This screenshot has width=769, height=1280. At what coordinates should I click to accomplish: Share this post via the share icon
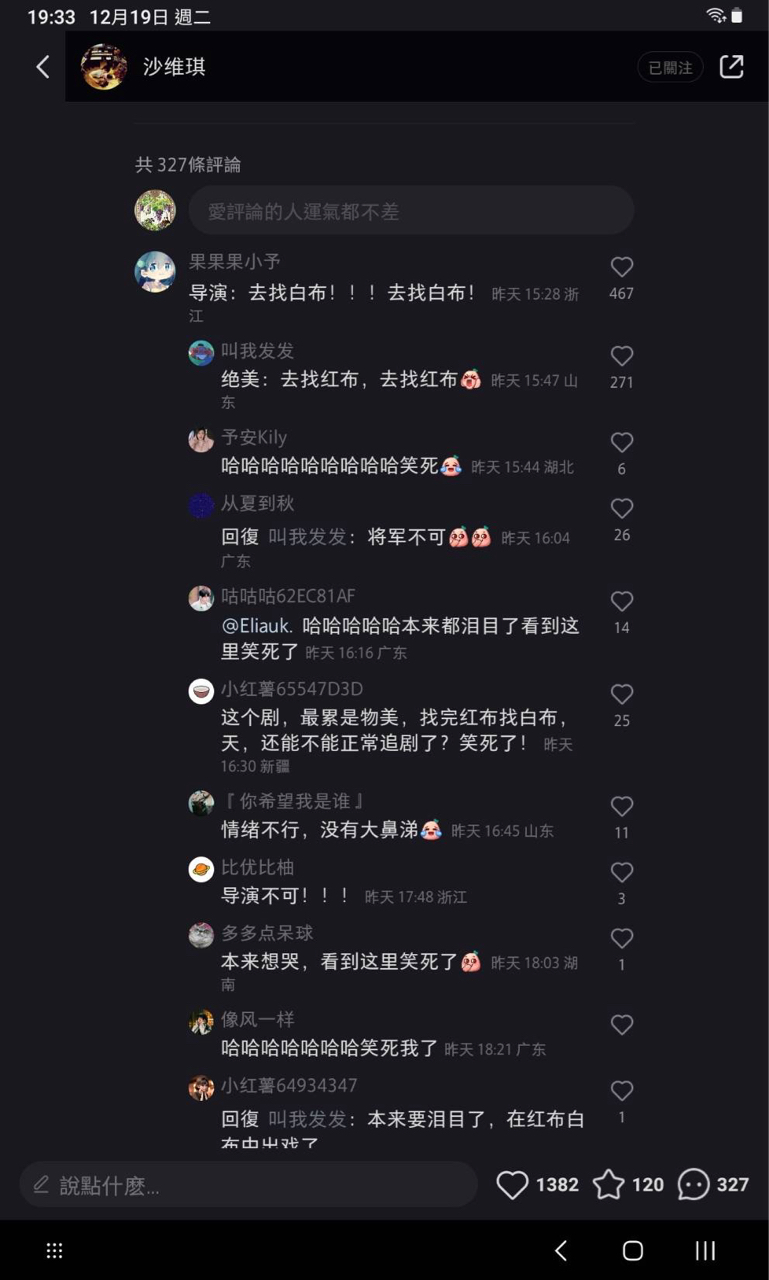pos(732,67)
